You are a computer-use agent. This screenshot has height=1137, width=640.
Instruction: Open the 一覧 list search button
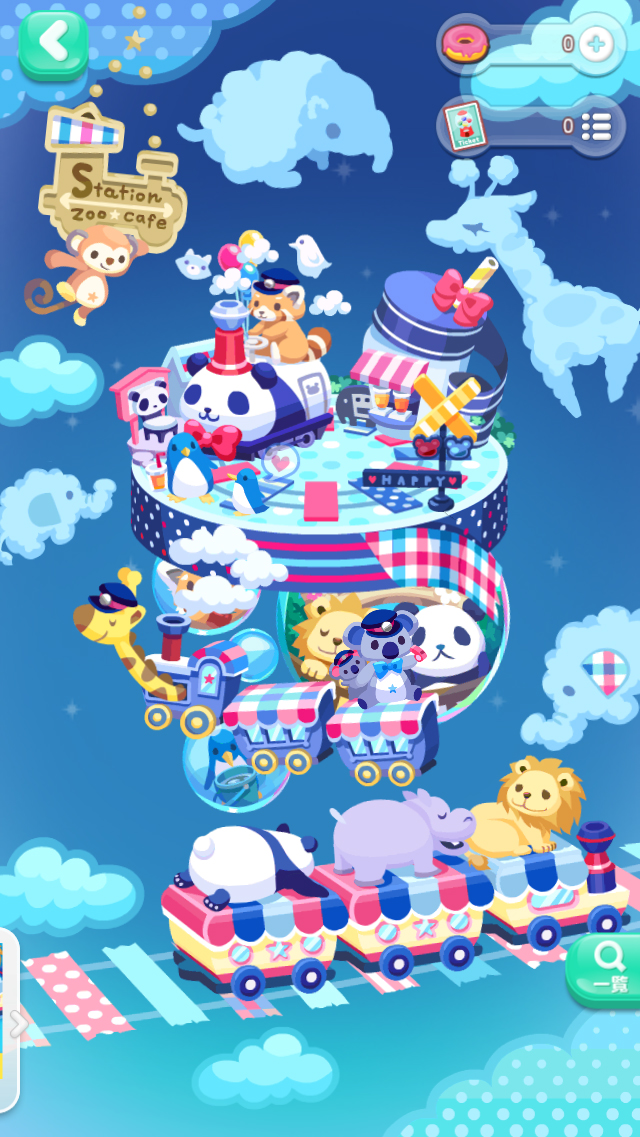[x=608, y=968]
